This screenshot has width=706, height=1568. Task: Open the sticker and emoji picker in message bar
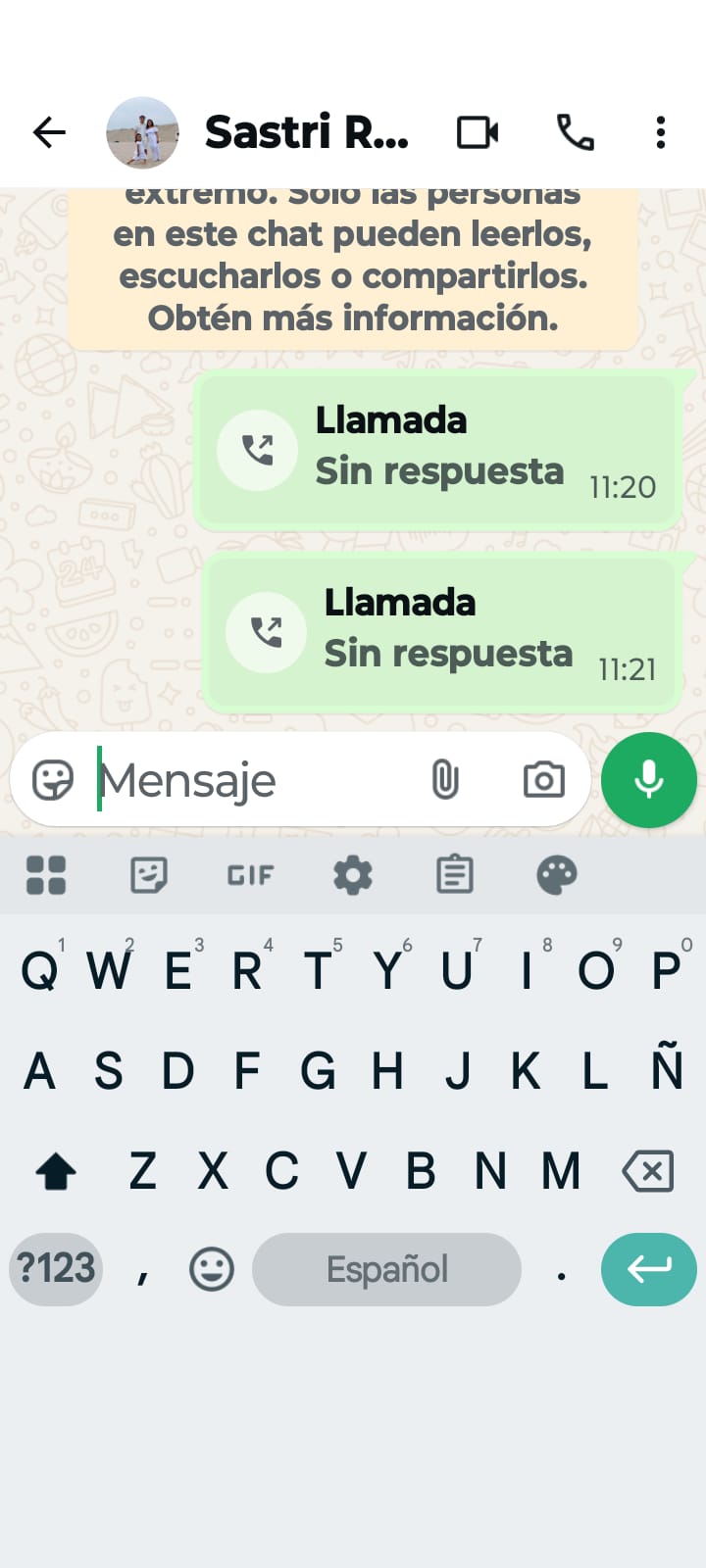pos(53,780)
